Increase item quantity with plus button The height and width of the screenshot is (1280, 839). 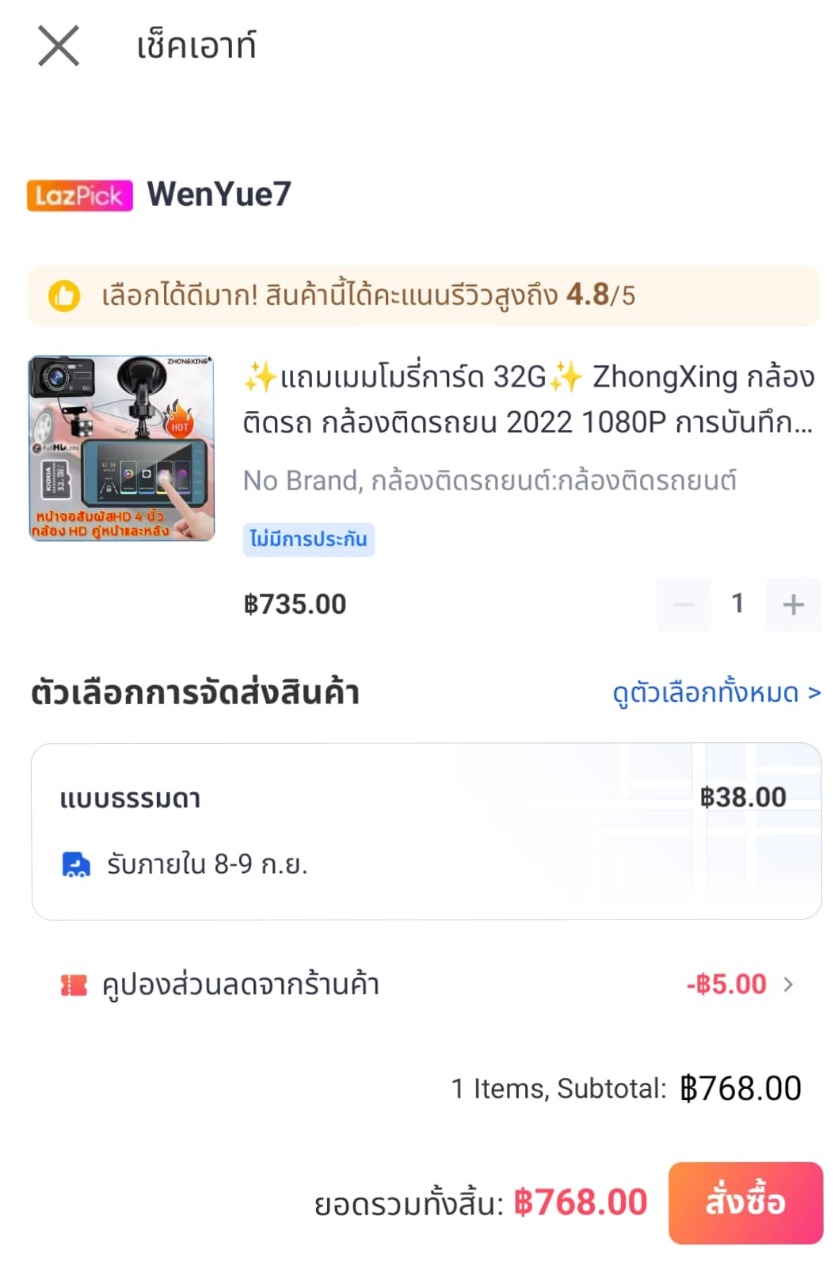(x=793, y=604)
